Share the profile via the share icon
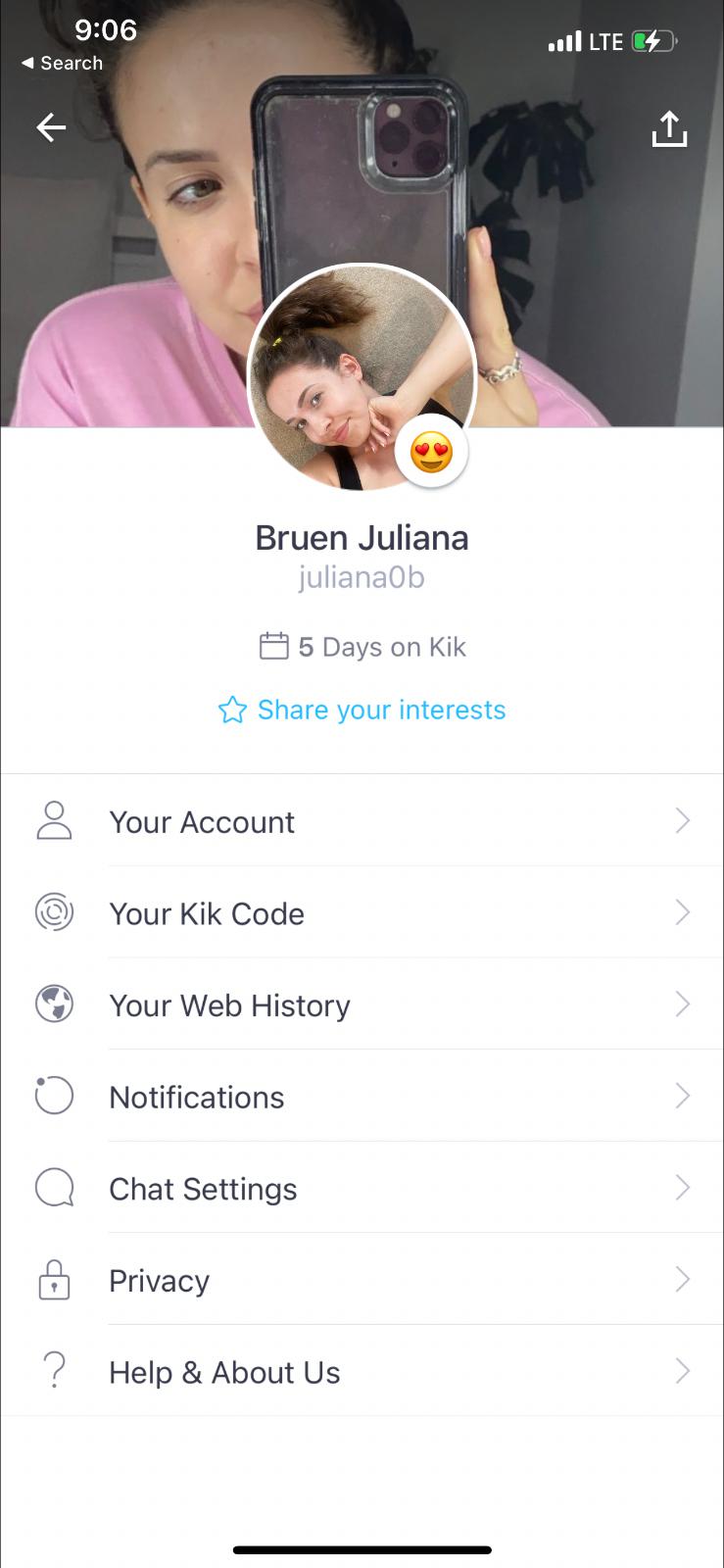 [x=669, y=128]
